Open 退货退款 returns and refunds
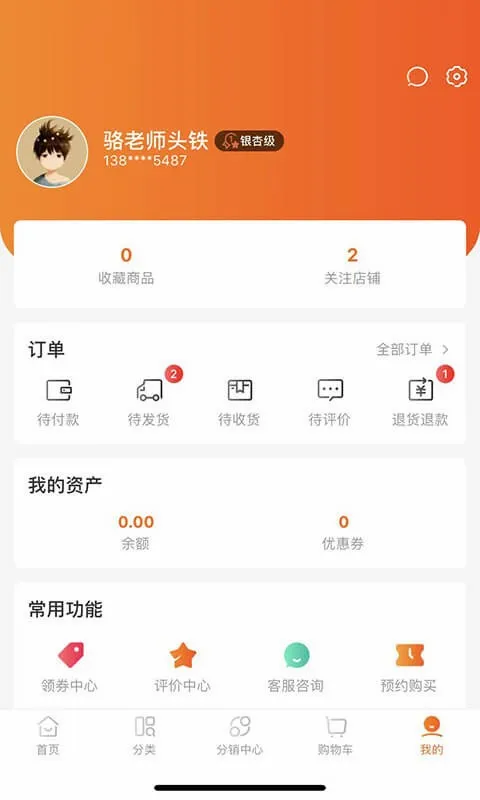Viewport: 480px width, 800px height. (x=420, y=403)
